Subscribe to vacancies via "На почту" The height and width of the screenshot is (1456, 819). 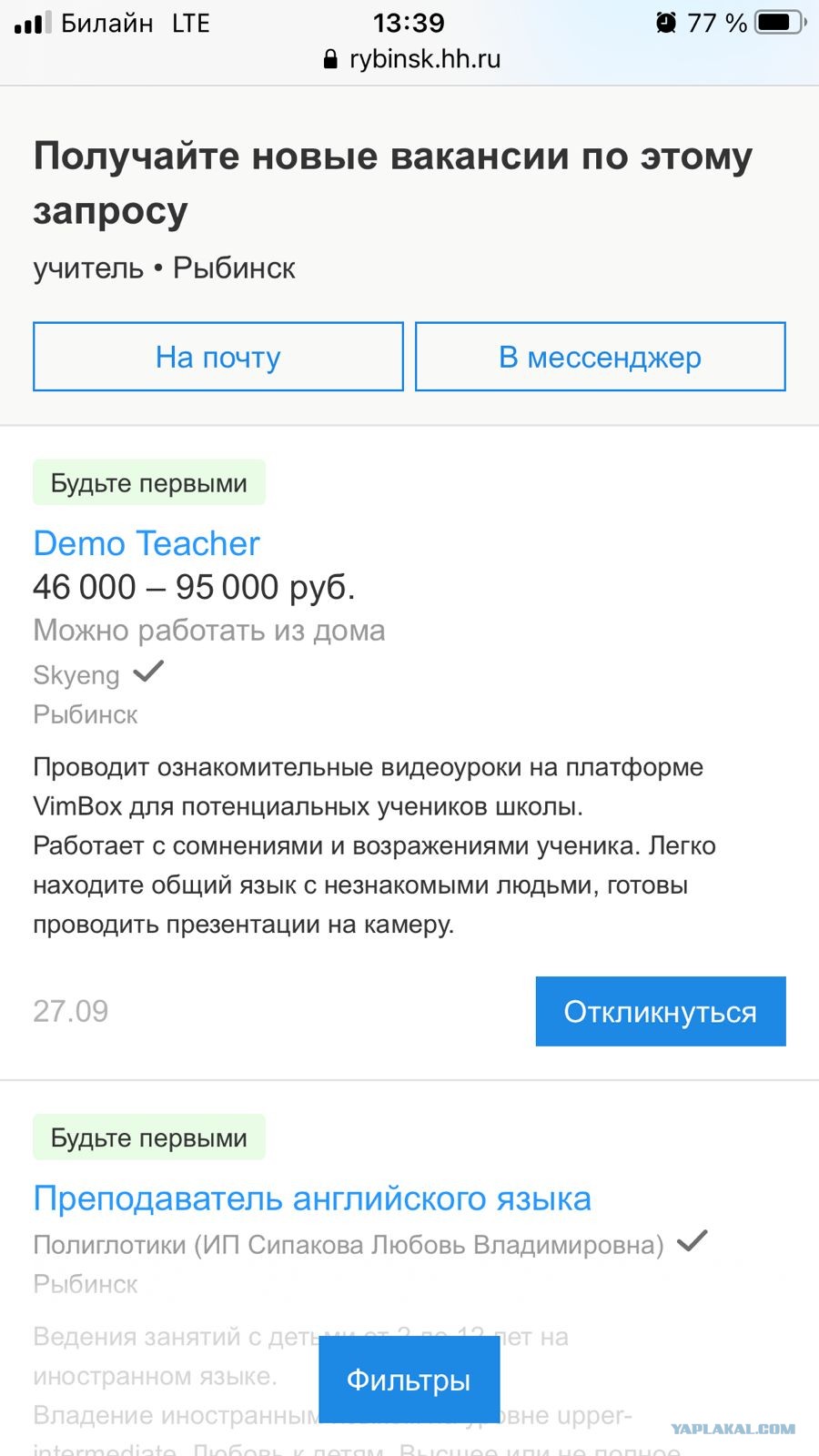point(218,357)
